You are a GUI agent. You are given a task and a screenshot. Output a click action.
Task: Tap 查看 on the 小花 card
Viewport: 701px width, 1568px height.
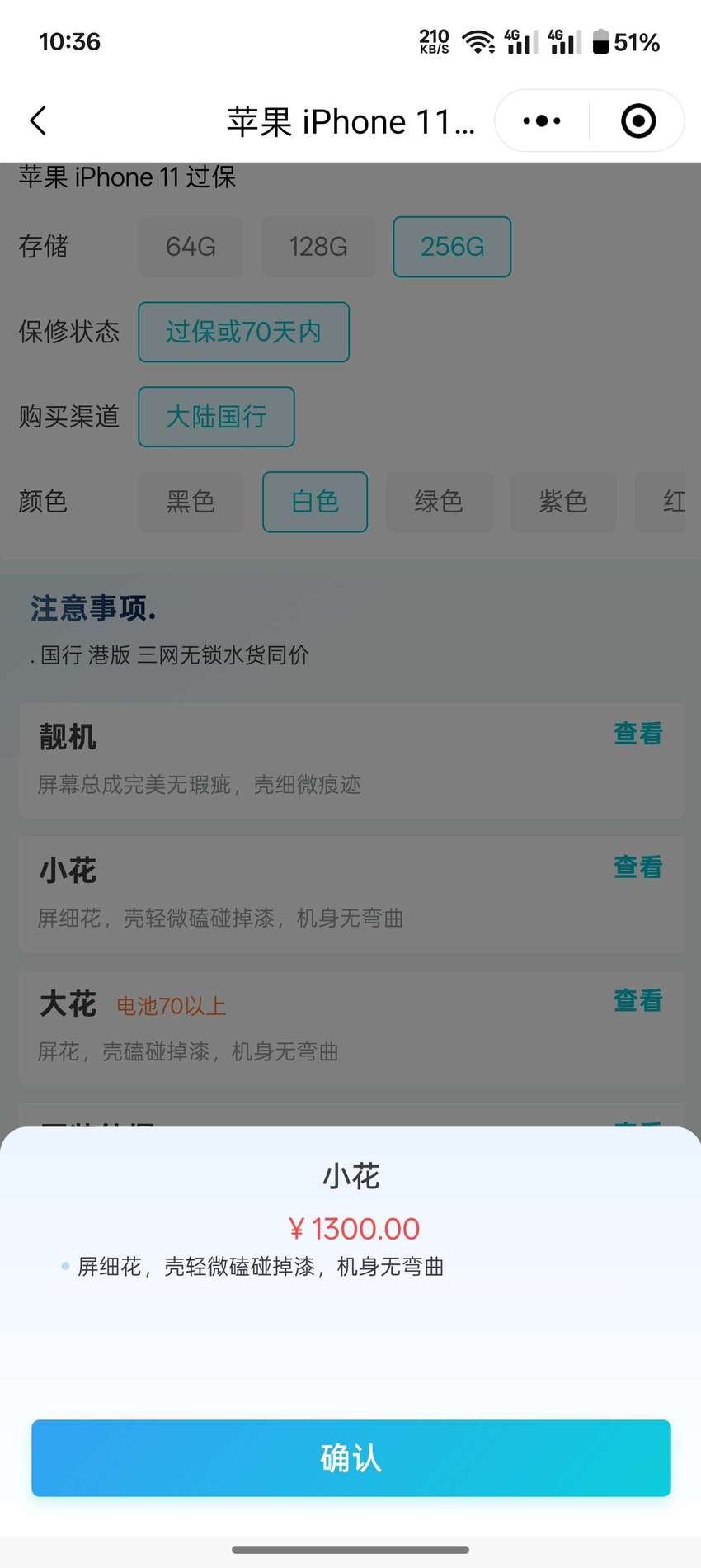point(637,867)
